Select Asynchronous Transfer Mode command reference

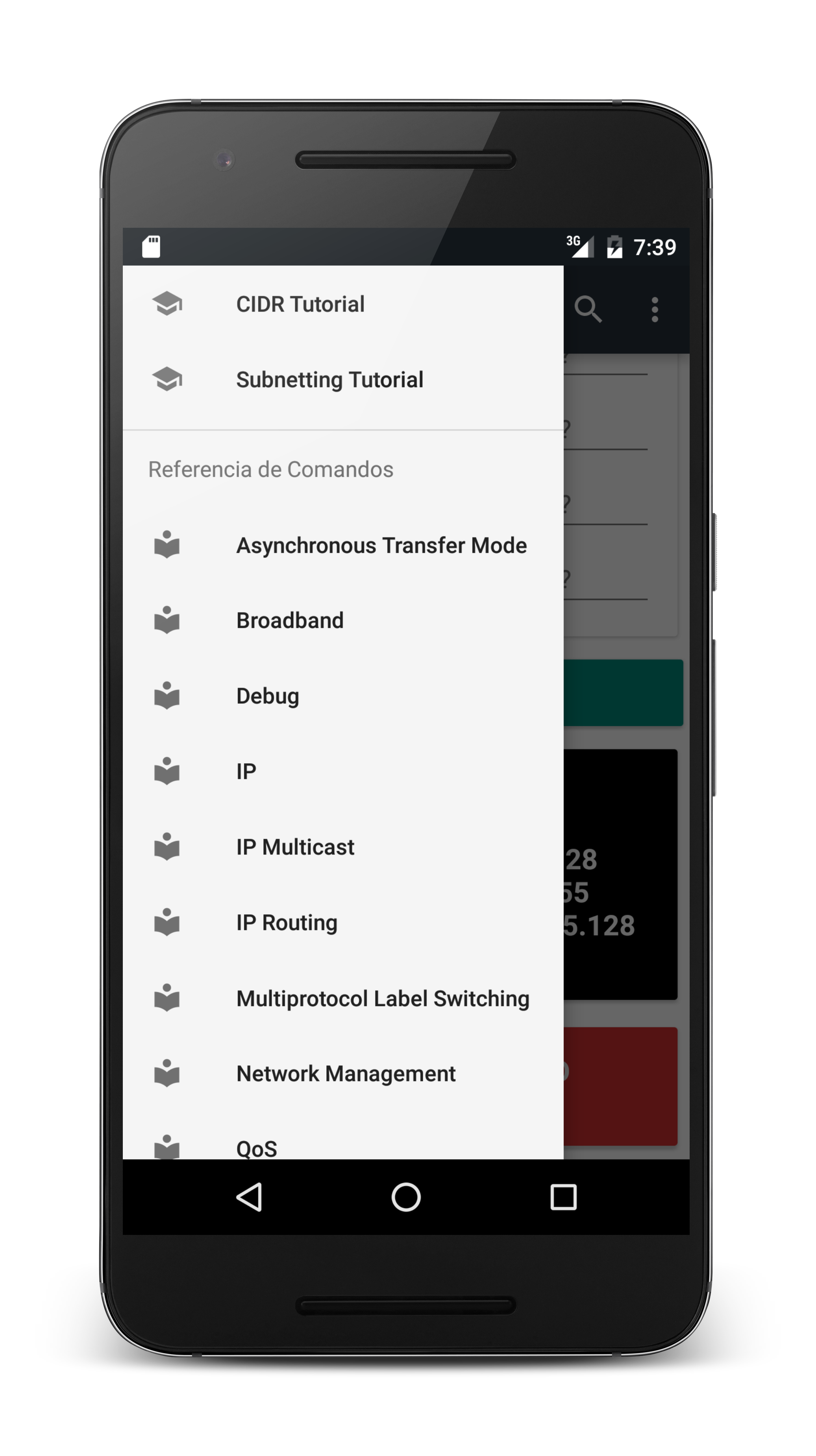(381, 545)
